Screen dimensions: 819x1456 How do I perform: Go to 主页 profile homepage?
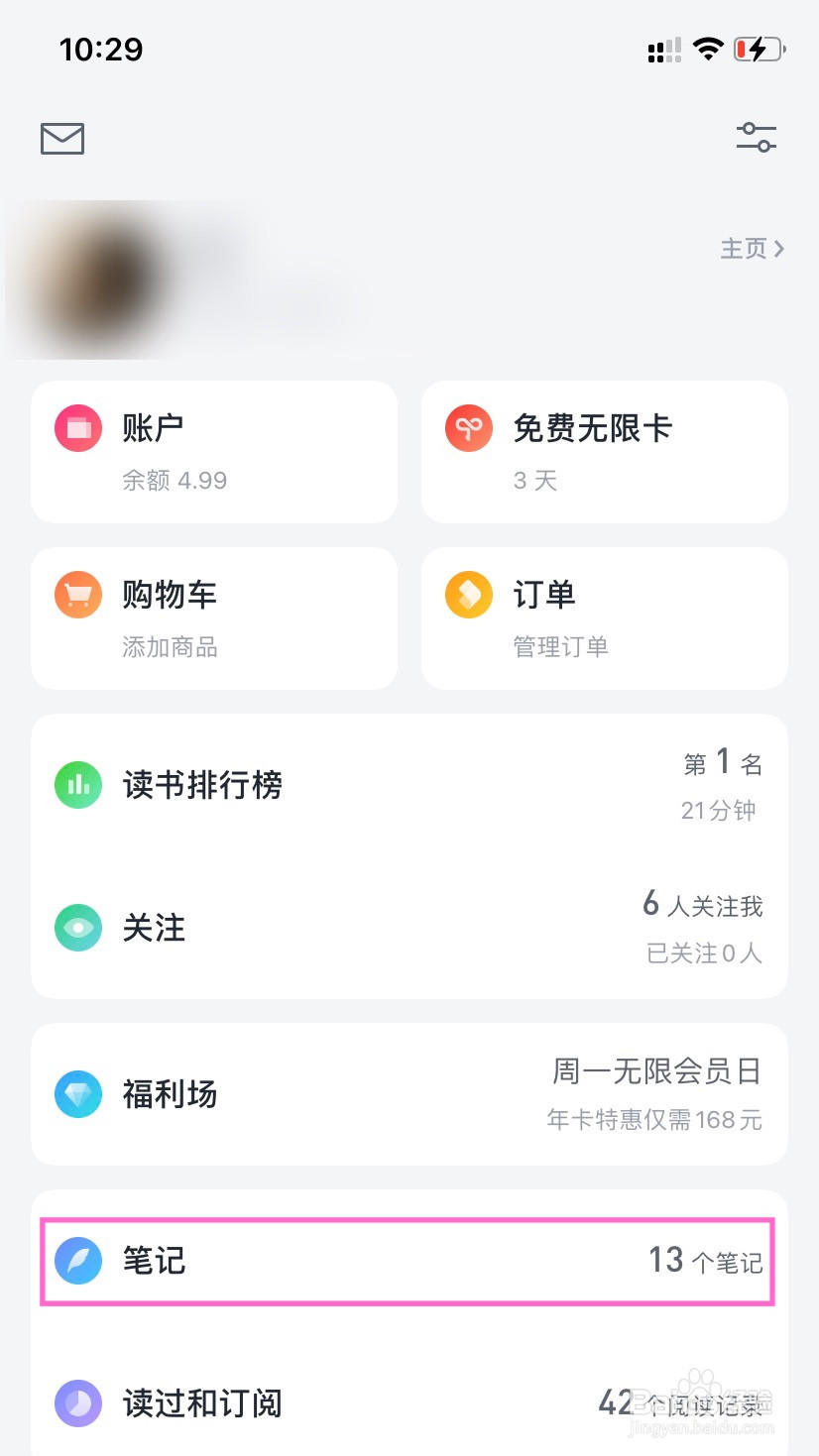tap(753, 248)
